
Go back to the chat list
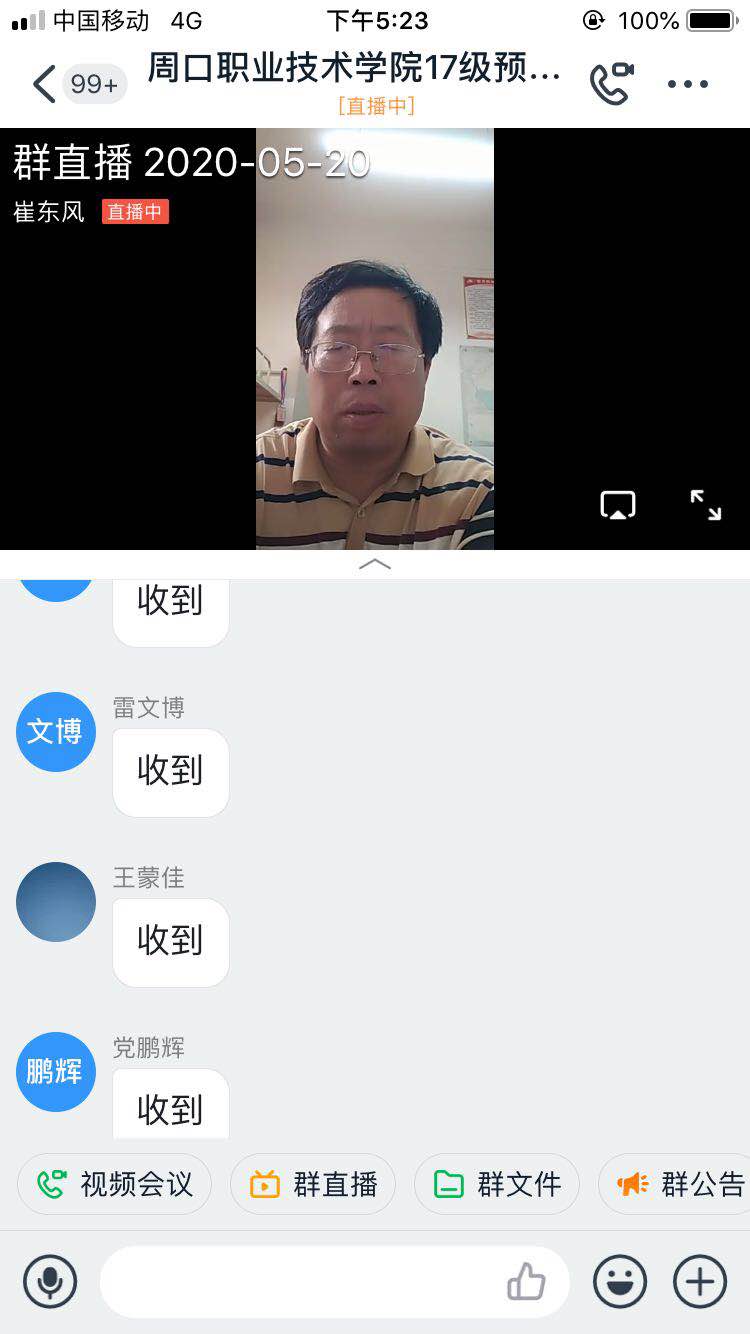pyautogui.click(x=45, y=84)
